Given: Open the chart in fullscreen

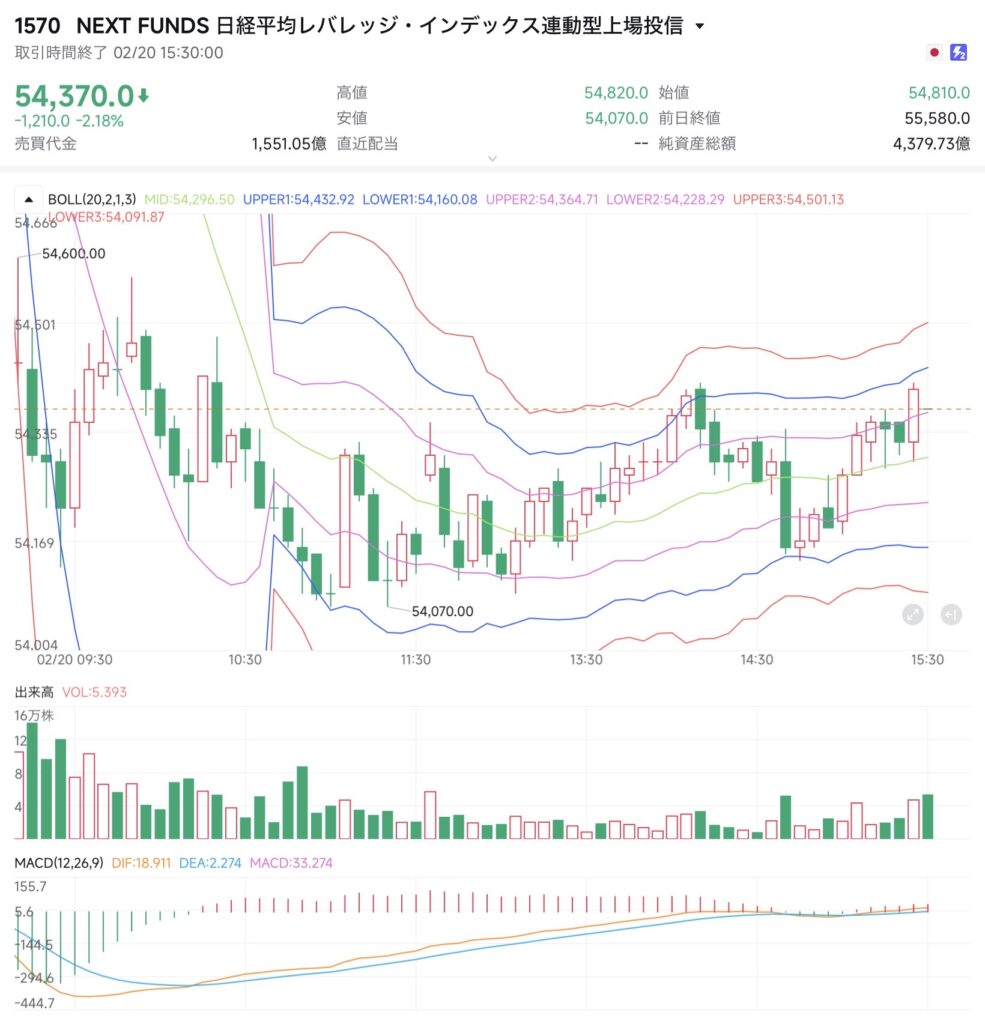Looking at the screenshot, I should pyautogui.click(x=912, y=615).
